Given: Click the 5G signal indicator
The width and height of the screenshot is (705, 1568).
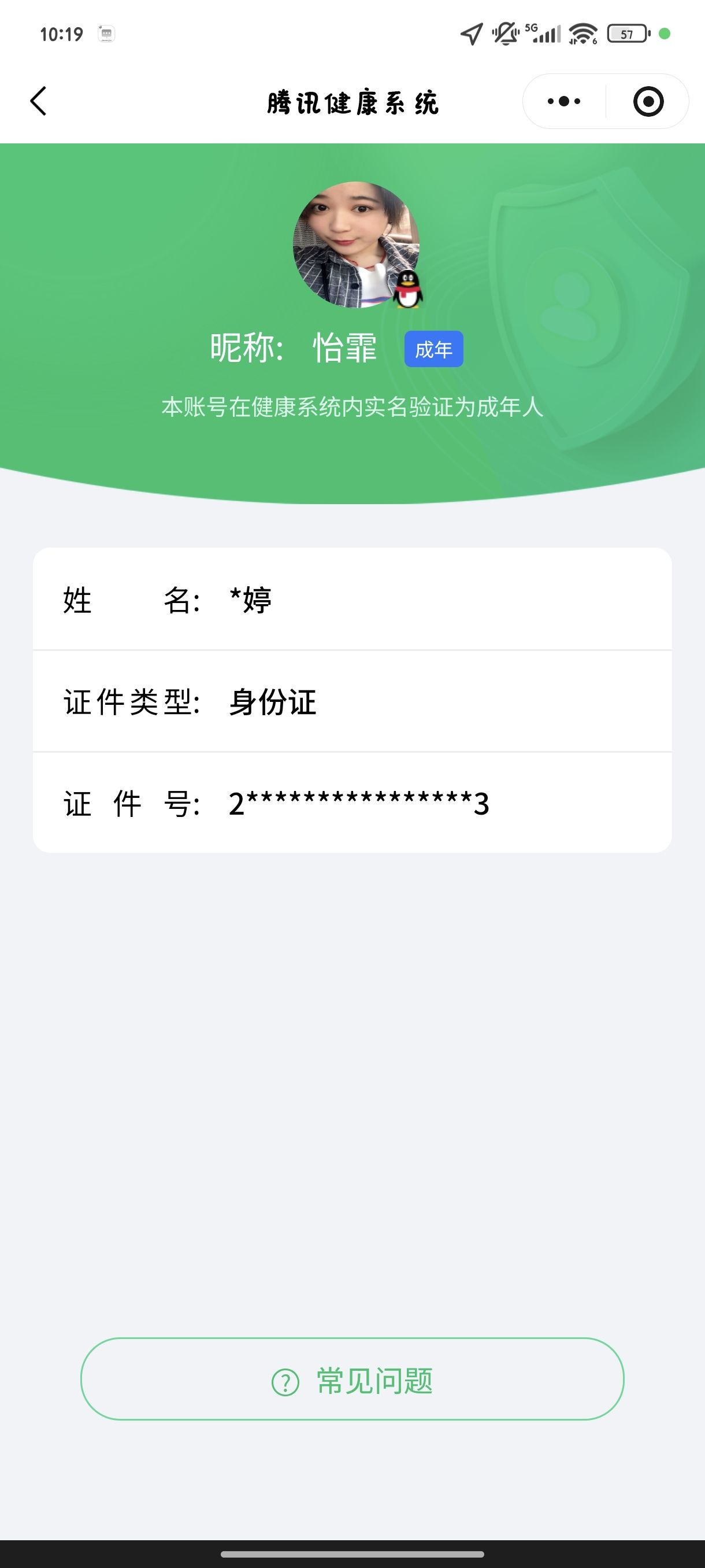Looking at the screenshot, I should tap(543, 34).
